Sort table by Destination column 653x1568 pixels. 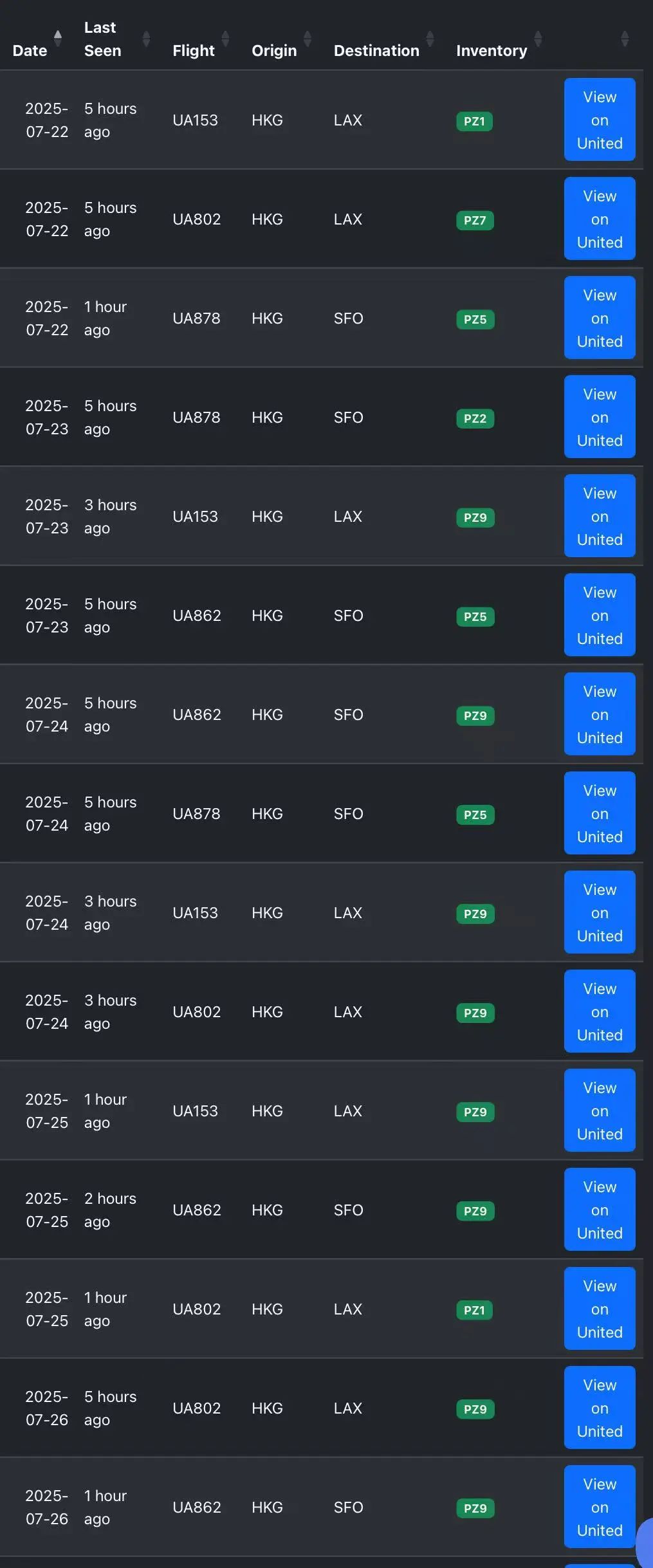pos(376,50)
